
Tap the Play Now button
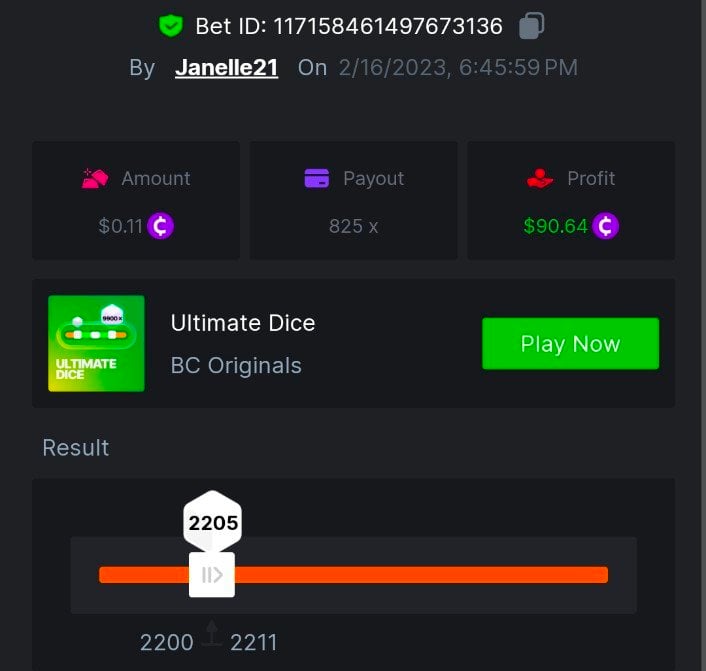coord(570,344)
